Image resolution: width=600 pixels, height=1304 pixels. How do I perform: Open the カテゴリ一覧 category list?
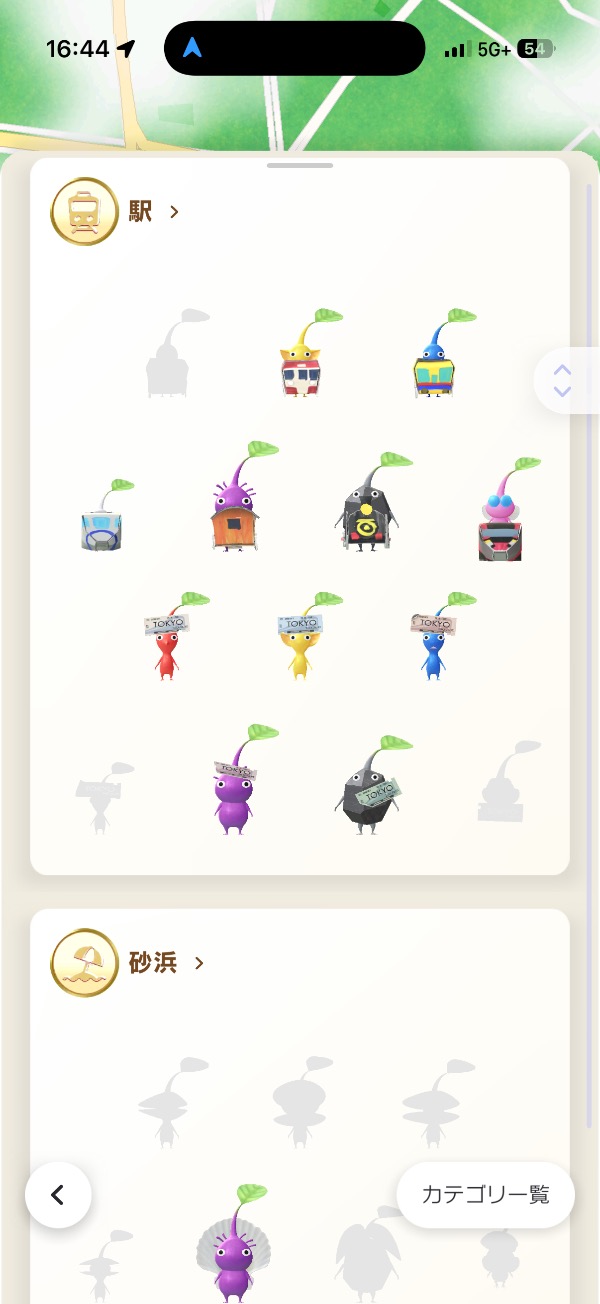(485, 1194)
